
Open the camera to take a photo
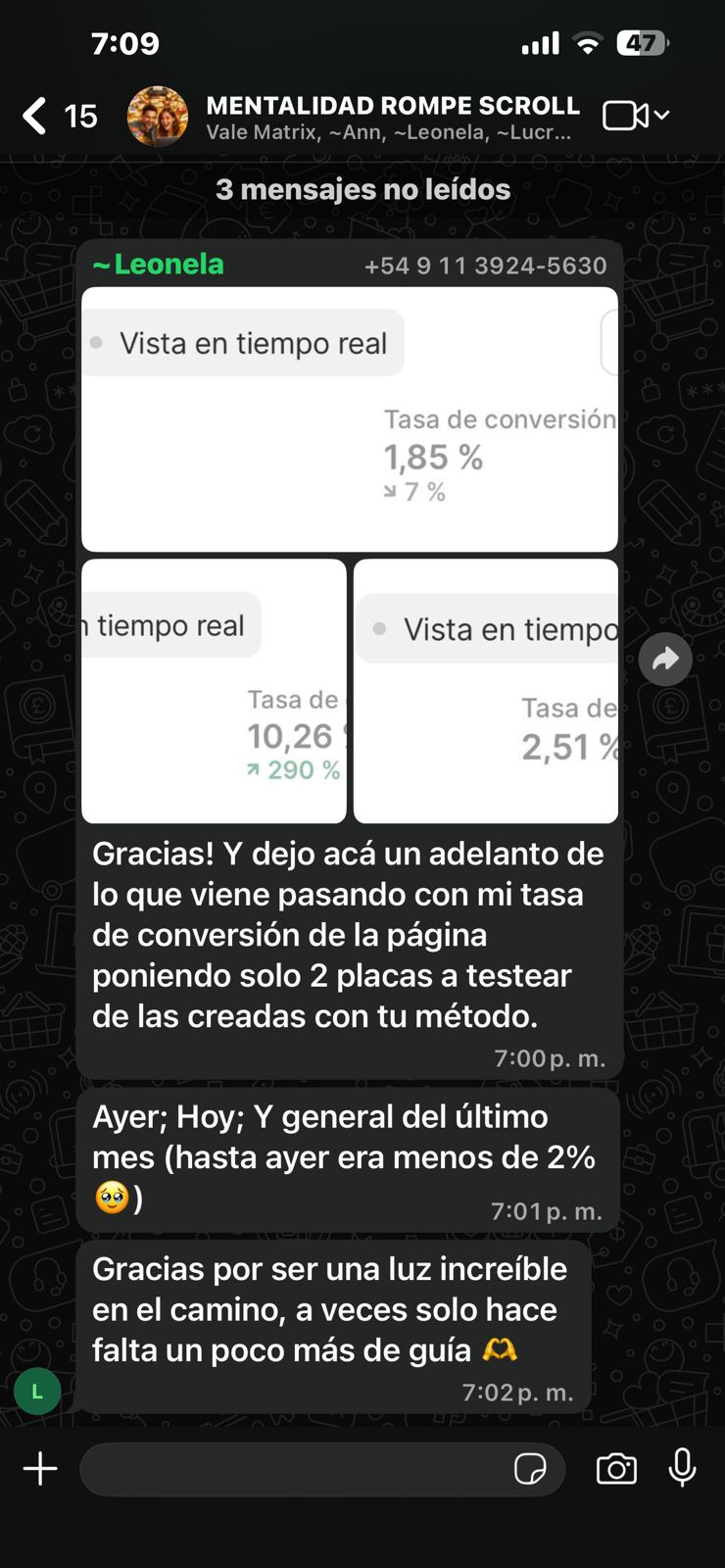(616, 1469)
